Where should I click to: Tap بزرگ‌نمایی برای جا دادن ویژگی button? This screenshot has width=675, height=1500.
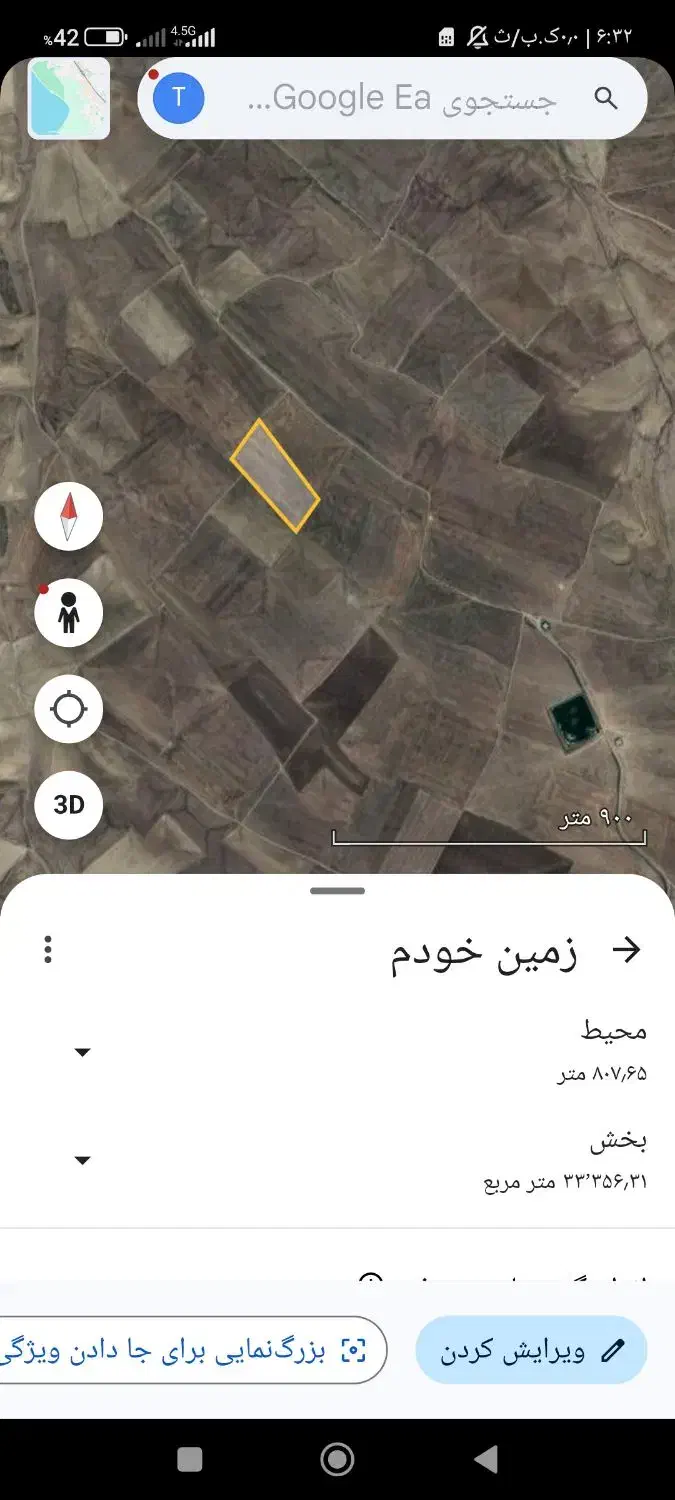(190, 1351)
